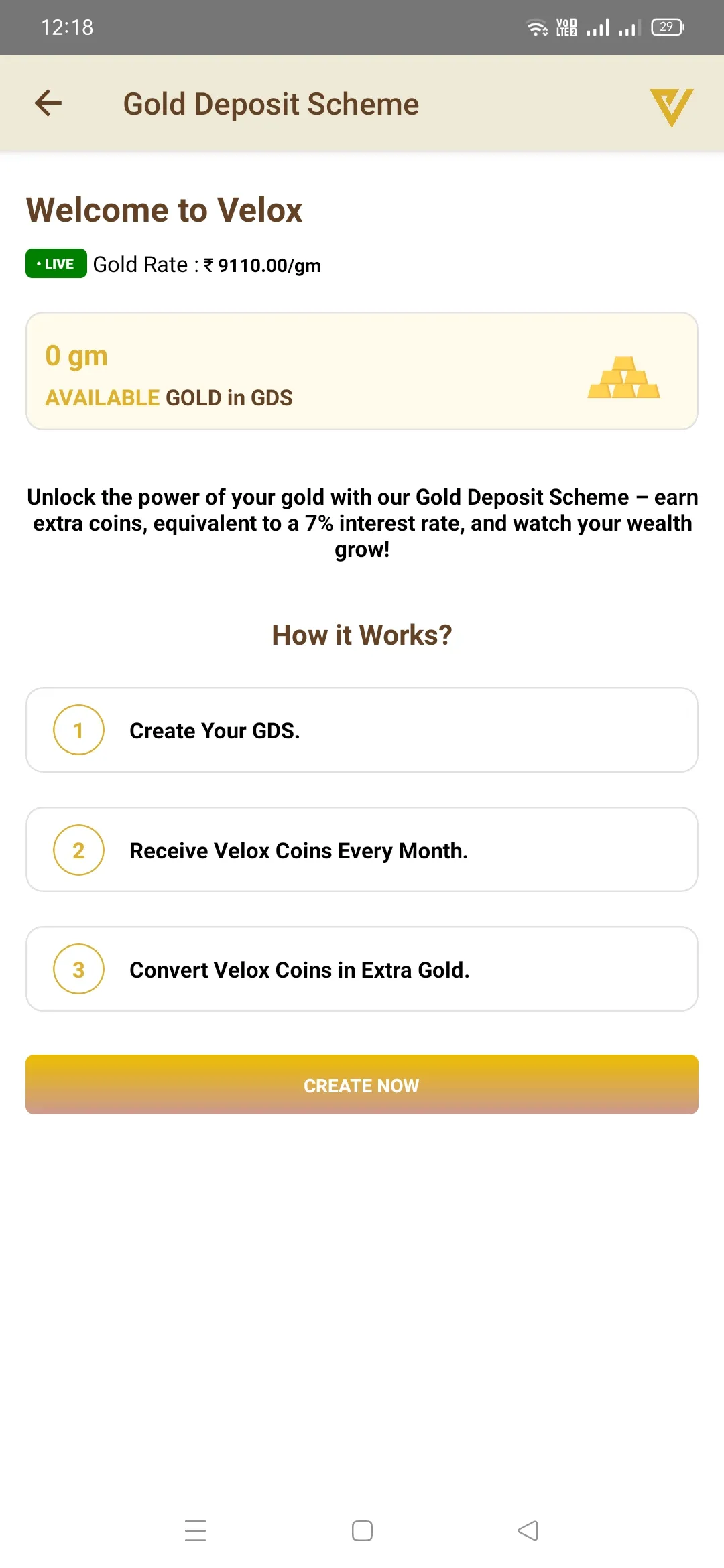This screenshot has width=724, height=1568.
Task: Tap the '0 gm' balance amount
Action: 74,354
